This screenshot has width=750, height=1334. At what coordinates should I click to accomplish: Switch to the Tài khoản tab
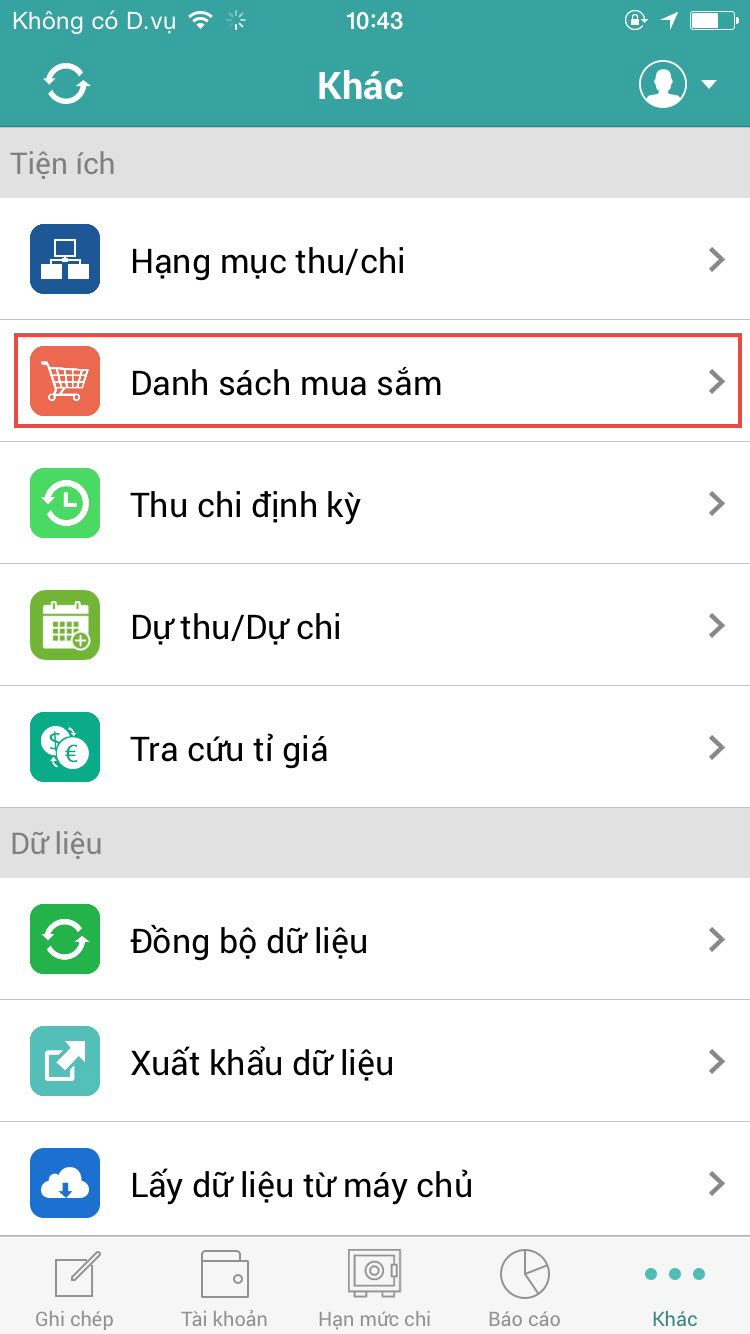pos(225,1287)
